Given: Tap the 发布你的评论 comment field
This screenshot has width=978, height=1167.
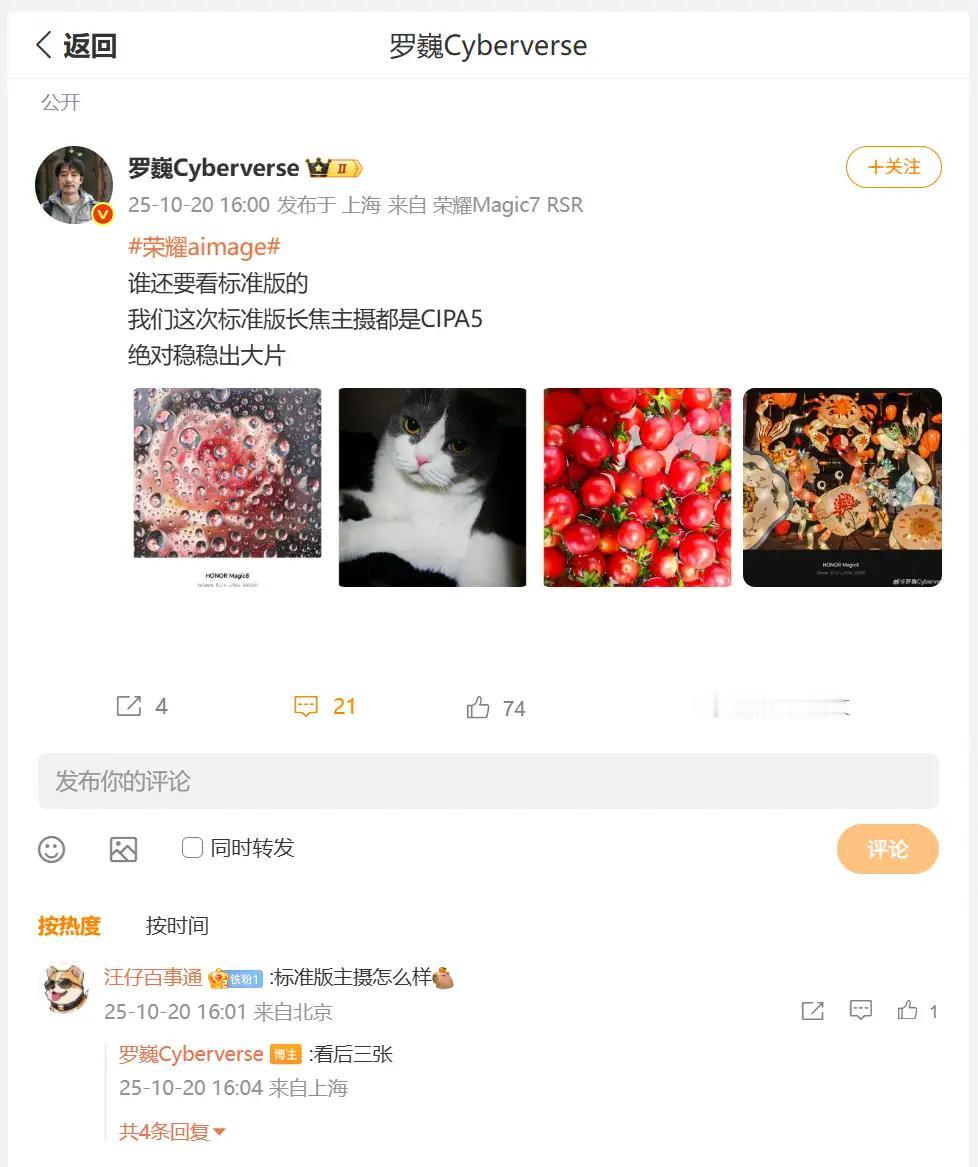Looking at the screenshot, I should 488,781.
